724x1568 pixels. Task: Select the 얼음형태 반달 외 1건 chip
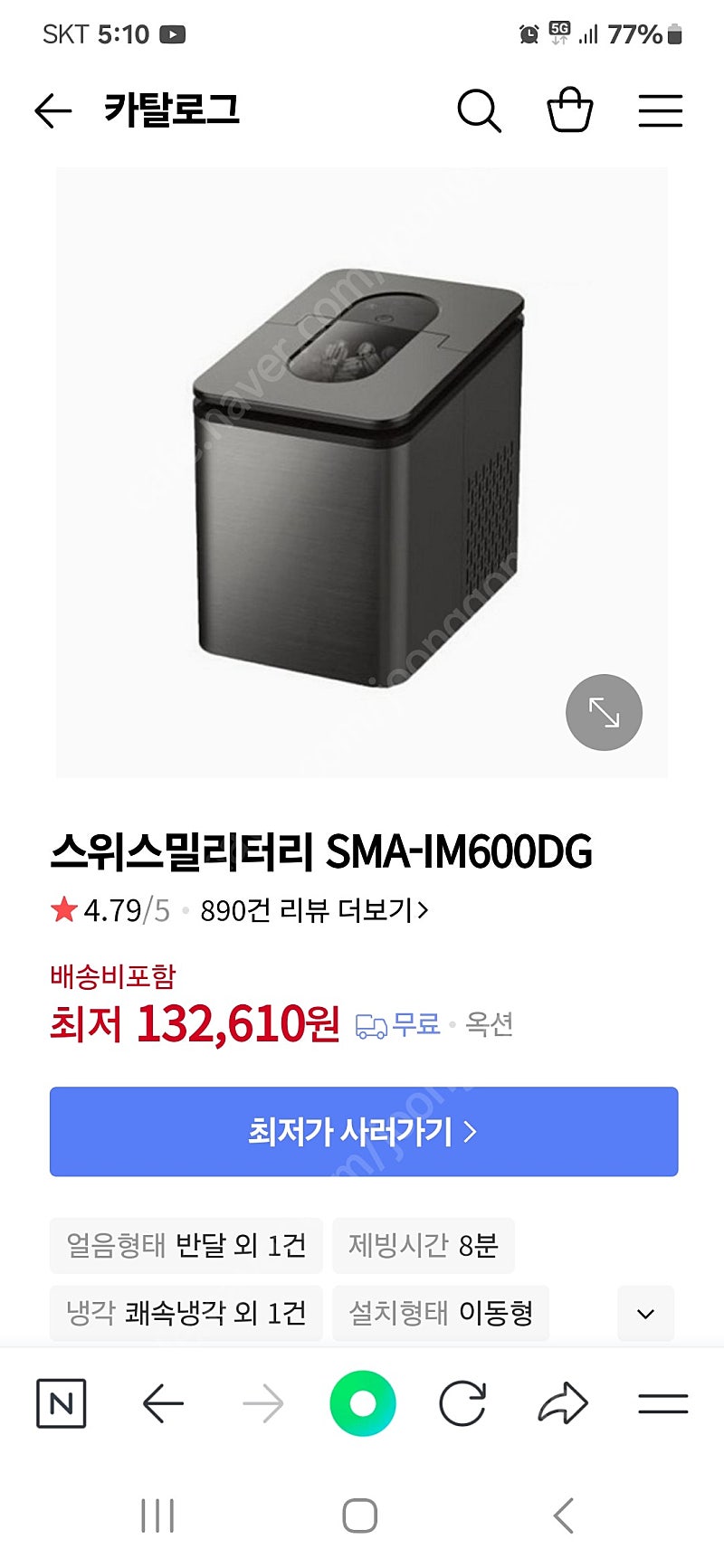coord(186,1245)
